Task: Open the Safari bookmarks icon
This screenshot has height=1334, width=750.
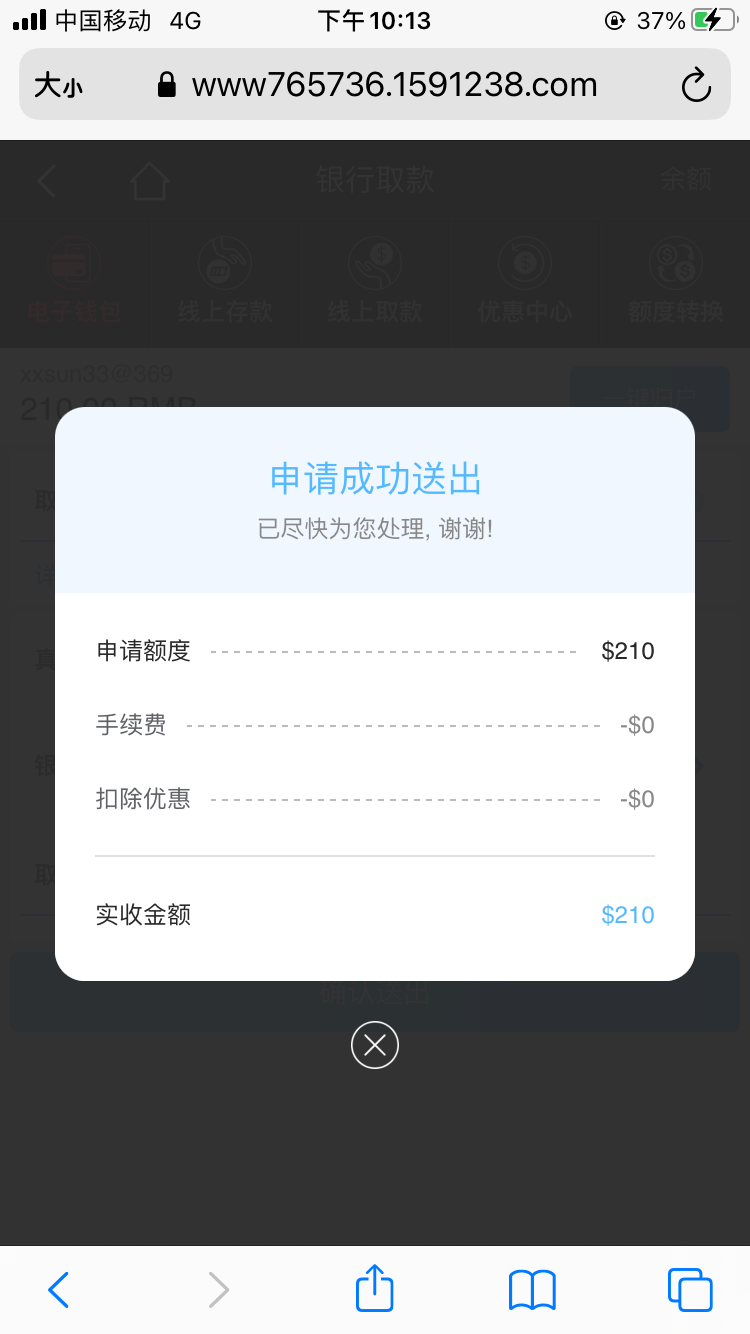Action: [x=531, y=1289]
